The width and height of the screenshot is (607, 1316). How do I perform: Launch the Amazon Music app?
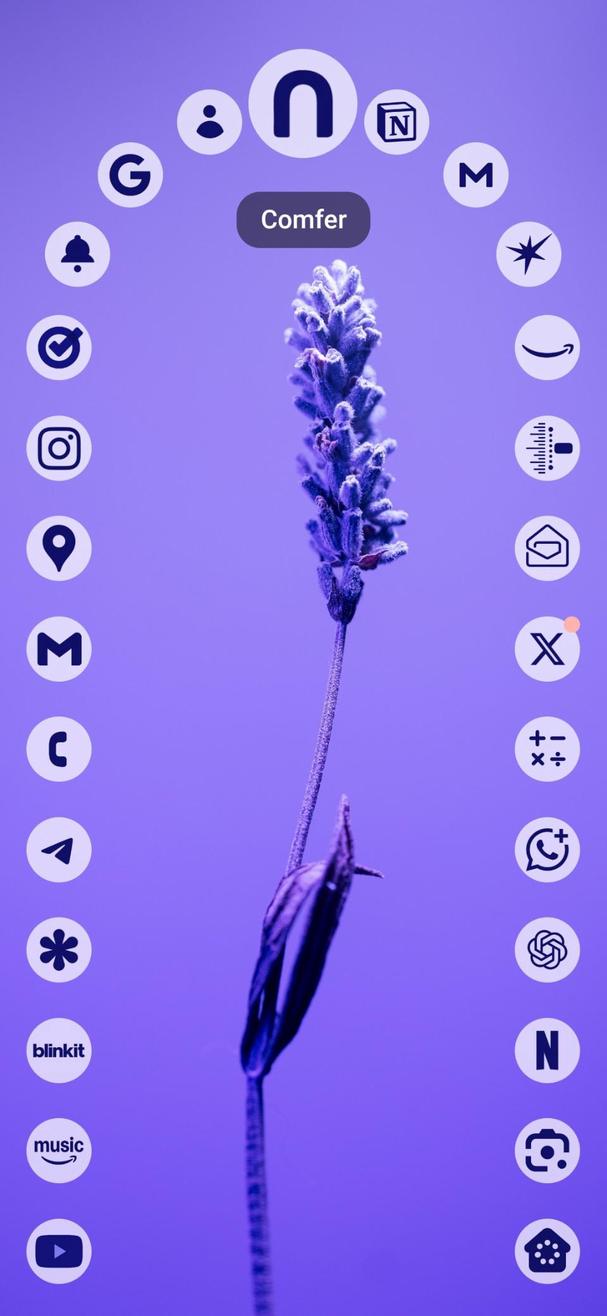pos(59,1150)
